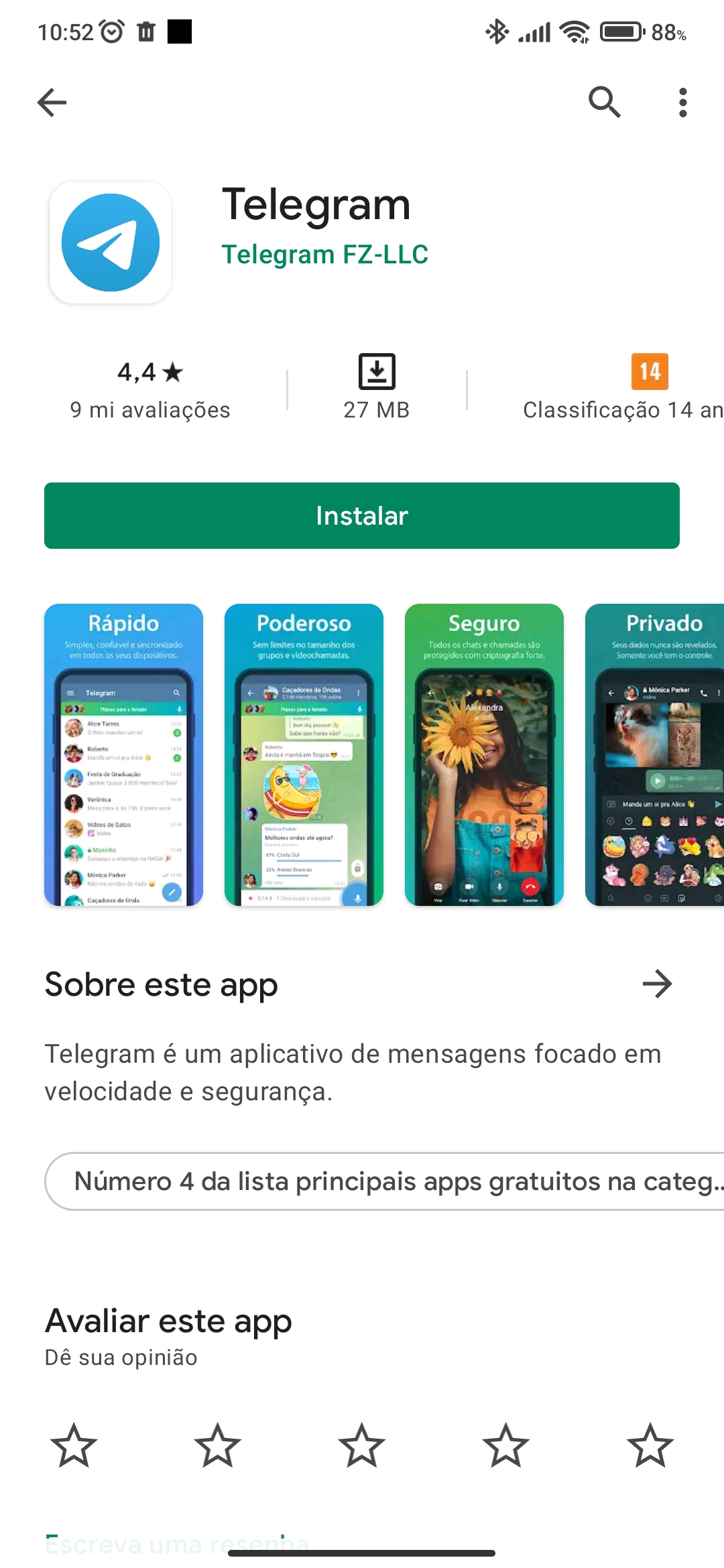724x1568 pixels.
Task: Give the app four stars
Action: pyautogui.click(x=506, y=1445)
